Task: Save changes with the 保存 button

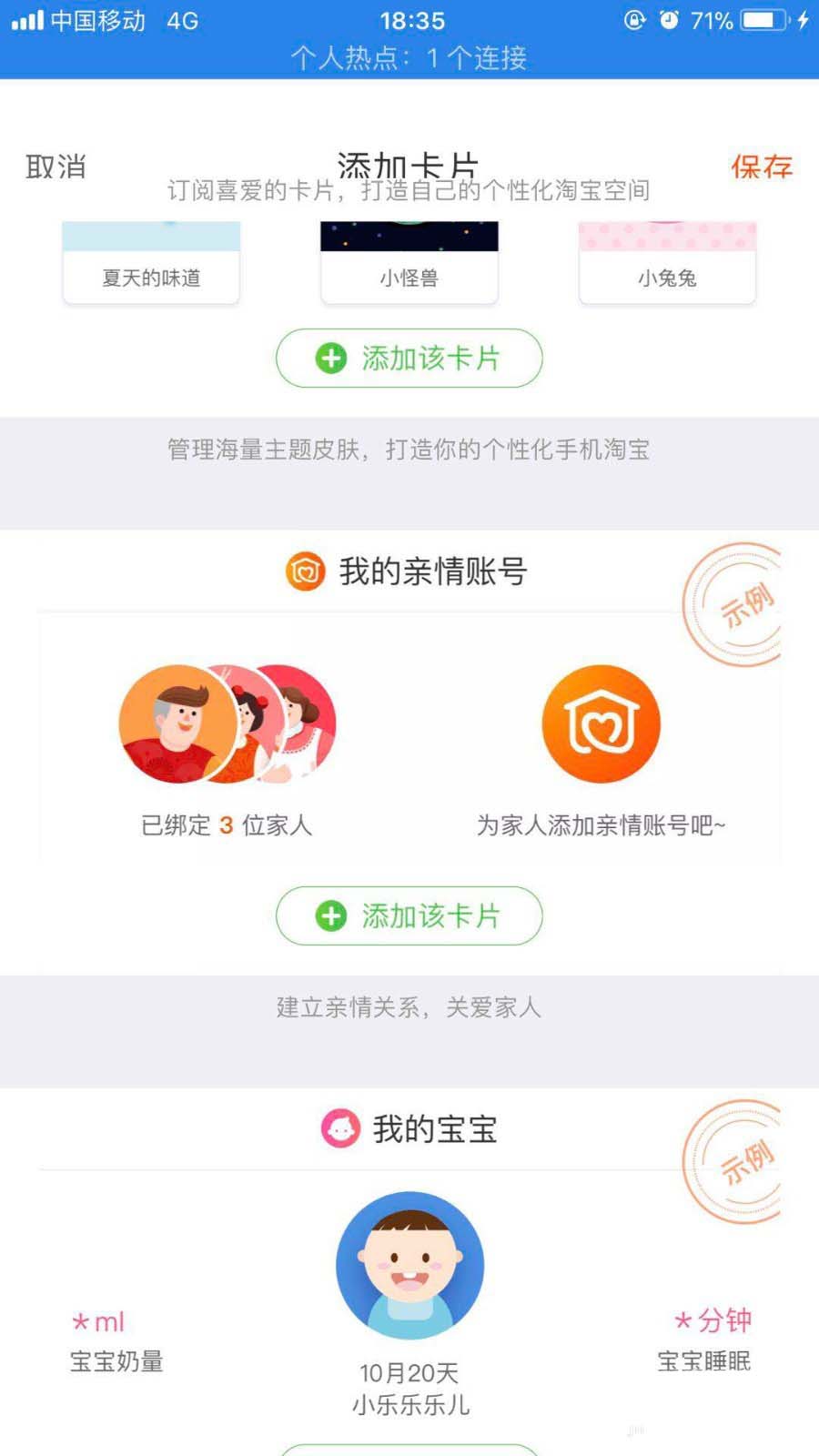Action: pyautogui.click(x=761, y=167)
